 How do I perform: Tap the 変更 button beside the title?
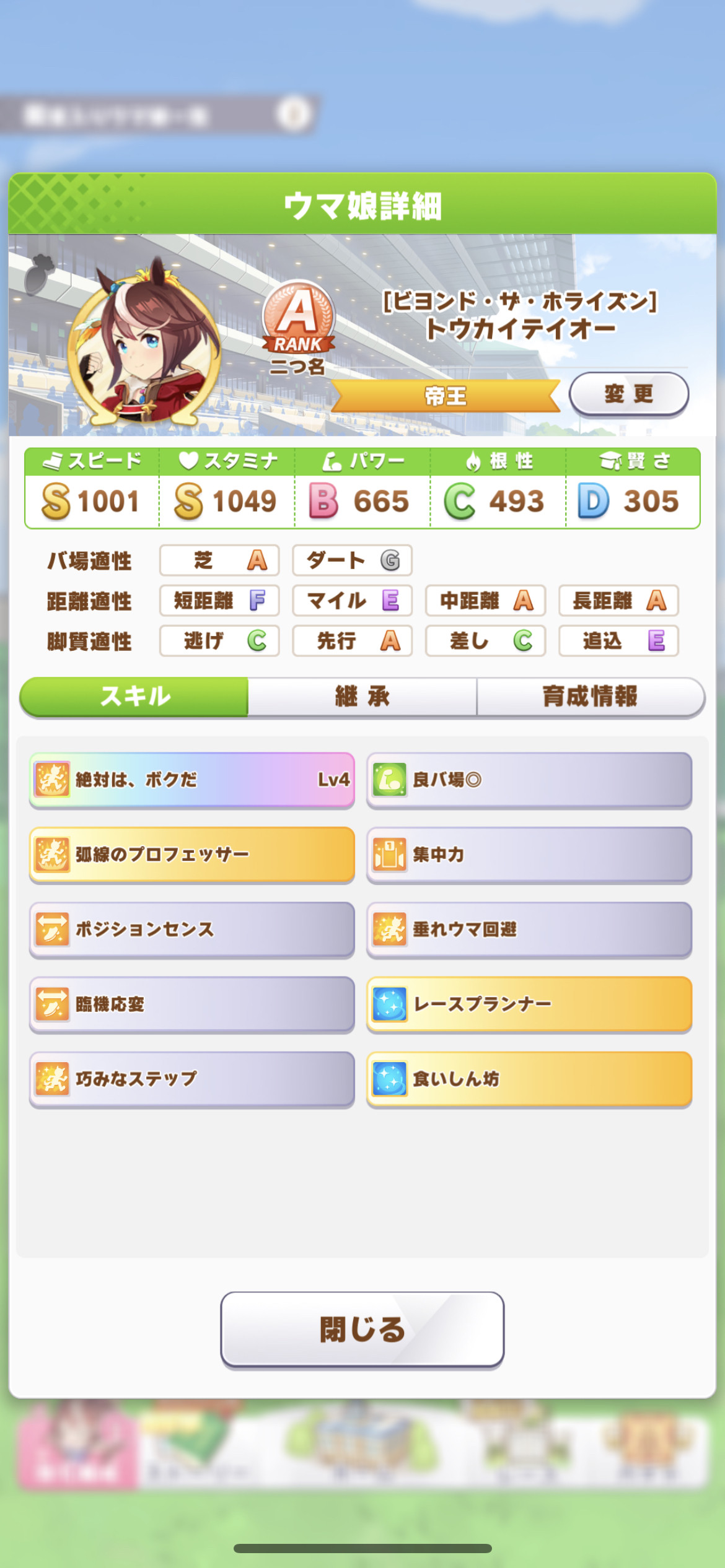coord(628,394)
